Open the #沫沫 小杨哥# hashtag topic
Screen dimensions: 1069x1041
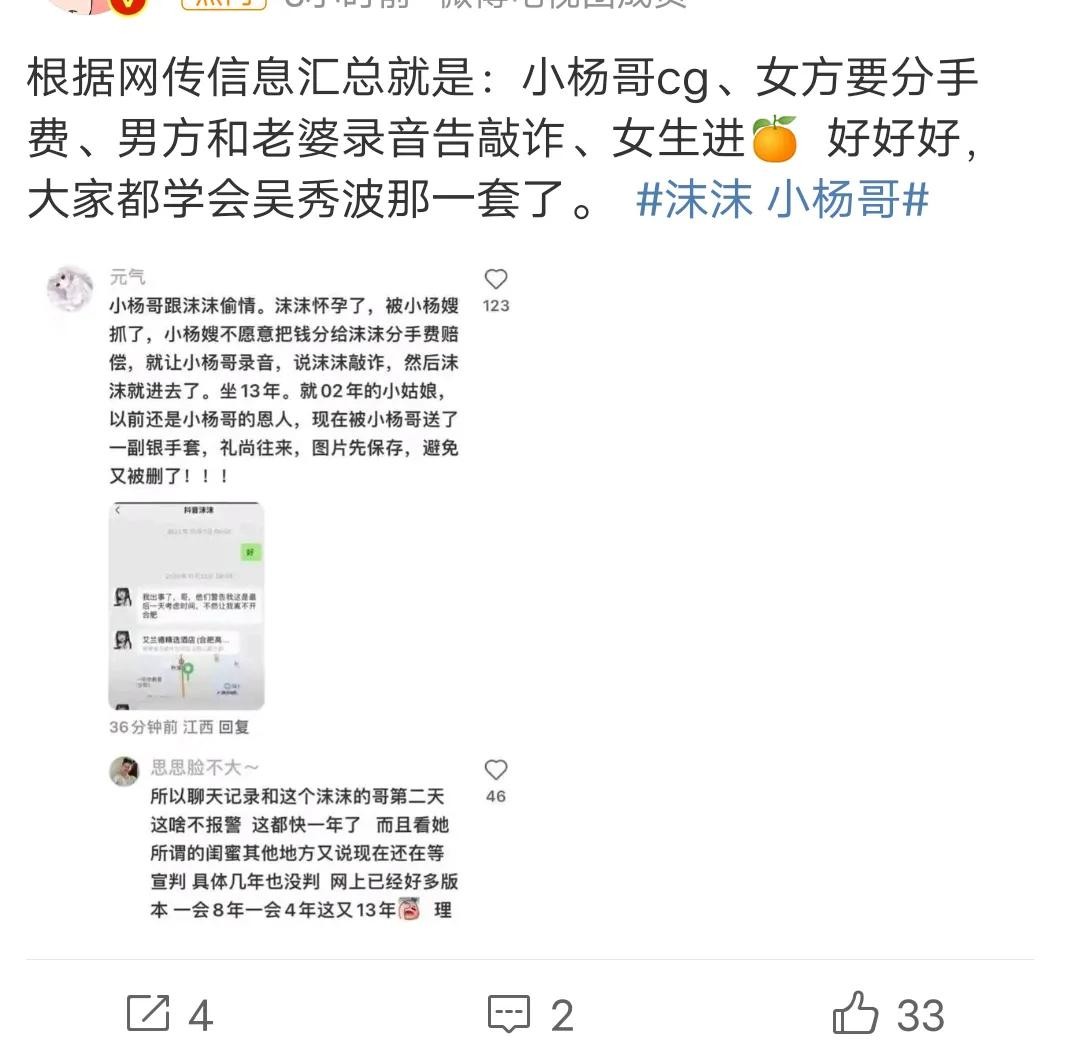point(782,200)
